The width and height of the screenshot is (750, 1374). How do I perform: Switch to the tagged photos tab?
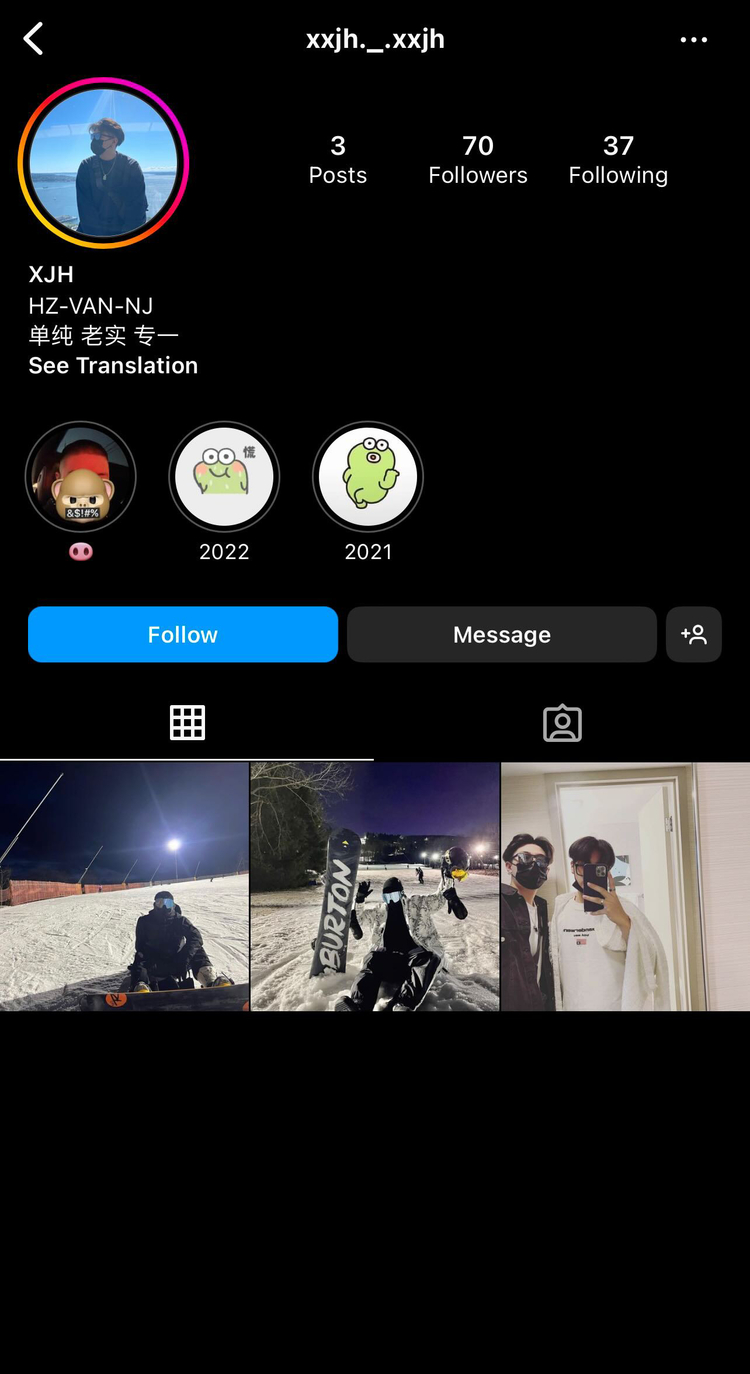562,722
